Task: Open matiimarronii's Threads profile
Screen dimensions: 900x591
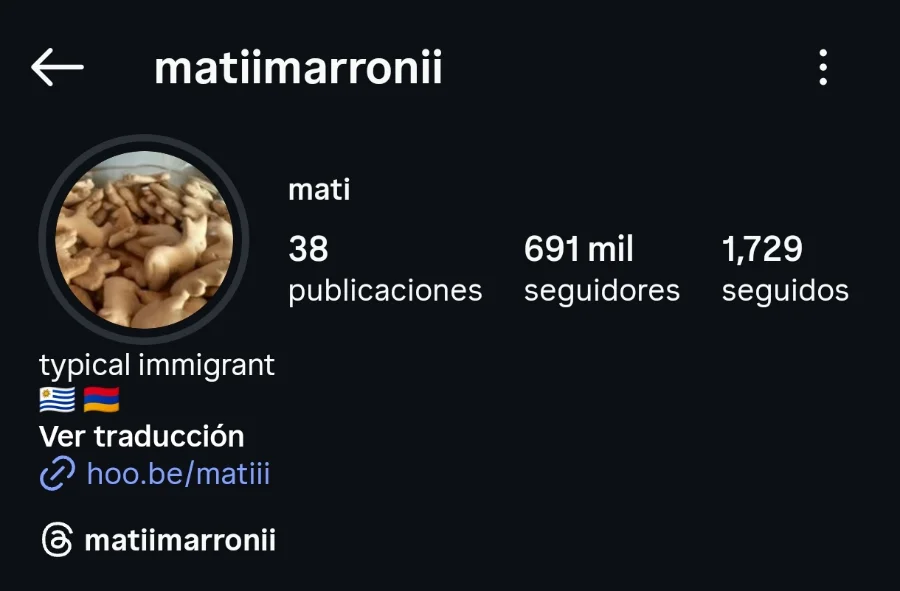Action: click(x=160, y=541)
